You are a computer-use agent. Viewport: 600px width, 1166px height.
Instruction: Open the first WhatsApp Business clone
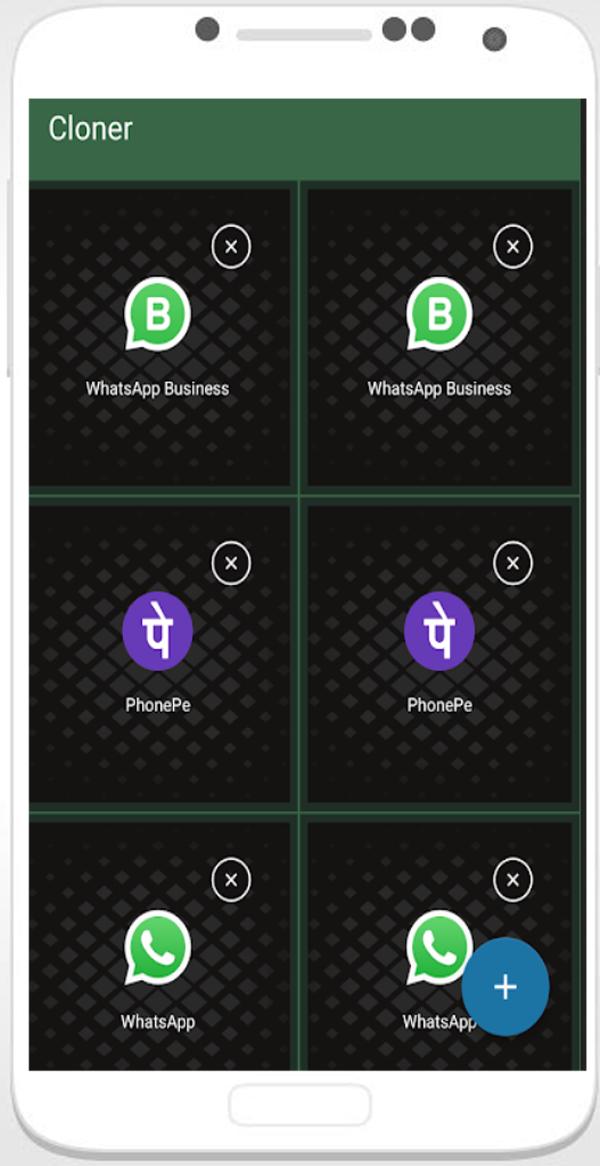158,318
